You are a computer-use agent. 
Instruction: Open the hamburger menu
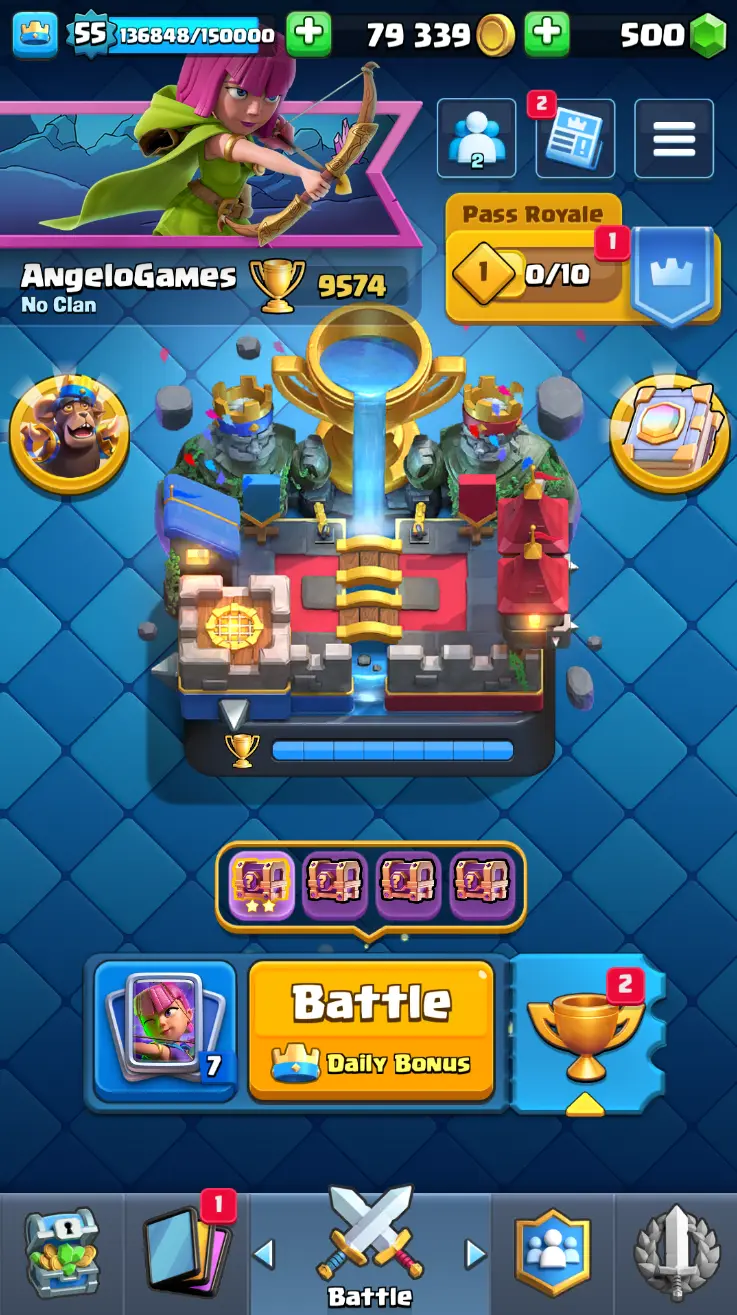[x=674, y=138]
